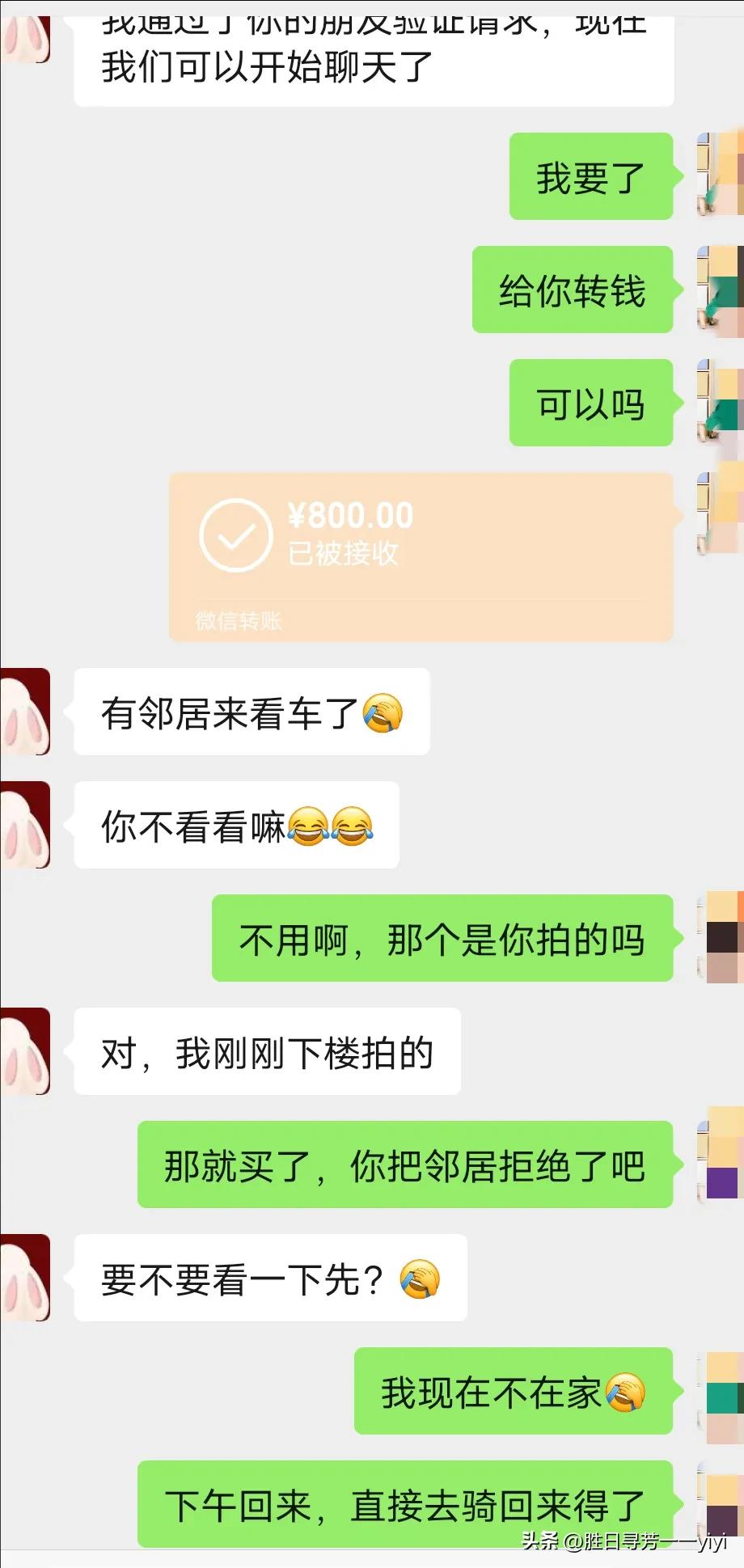
Task: Tap the '那就买了，你把邻居拒绝了吧' bubble
Action: (x=404, y=1164)
